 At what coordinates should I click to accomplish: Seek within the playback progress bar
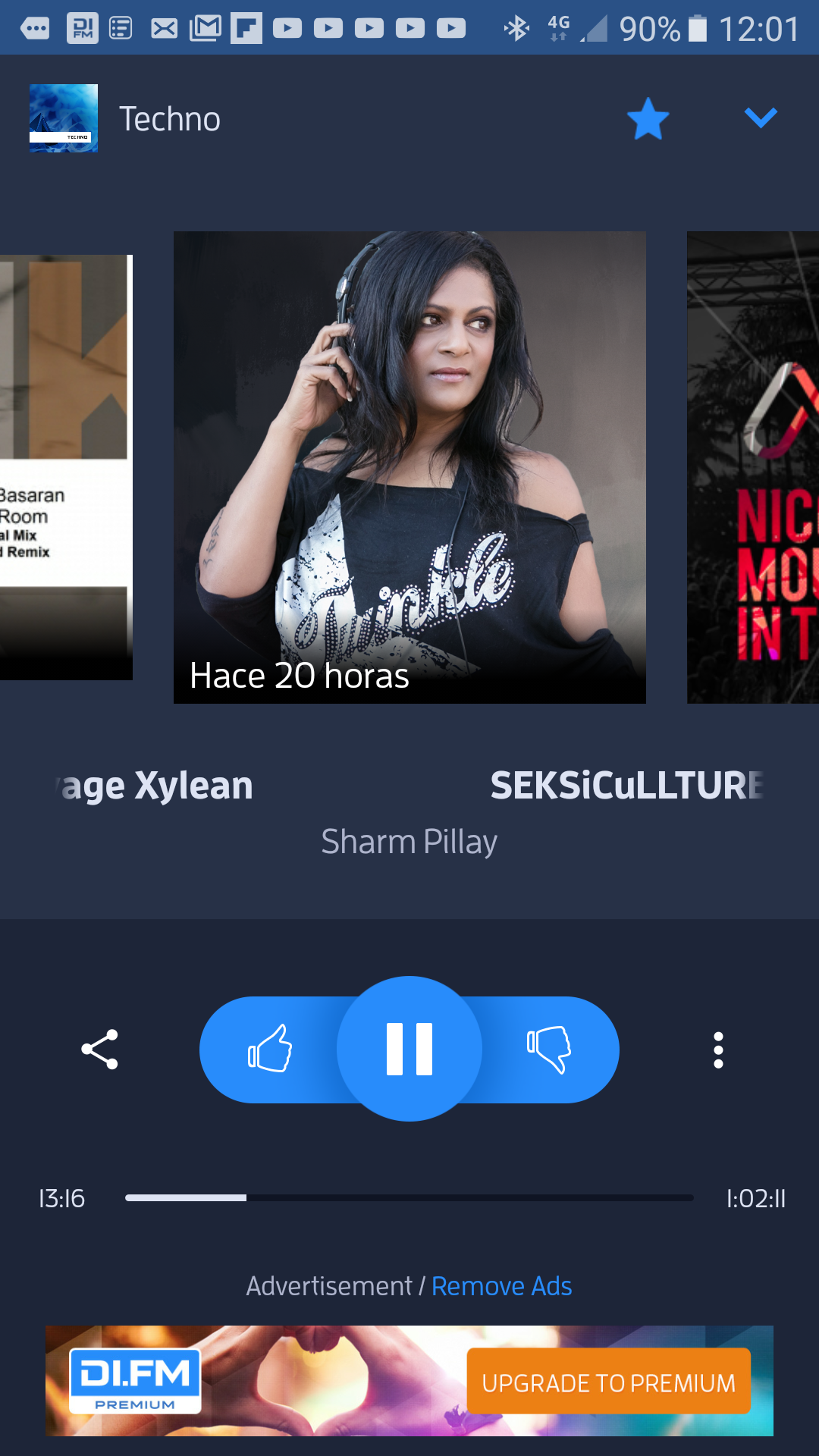(x=409, y=1198)
